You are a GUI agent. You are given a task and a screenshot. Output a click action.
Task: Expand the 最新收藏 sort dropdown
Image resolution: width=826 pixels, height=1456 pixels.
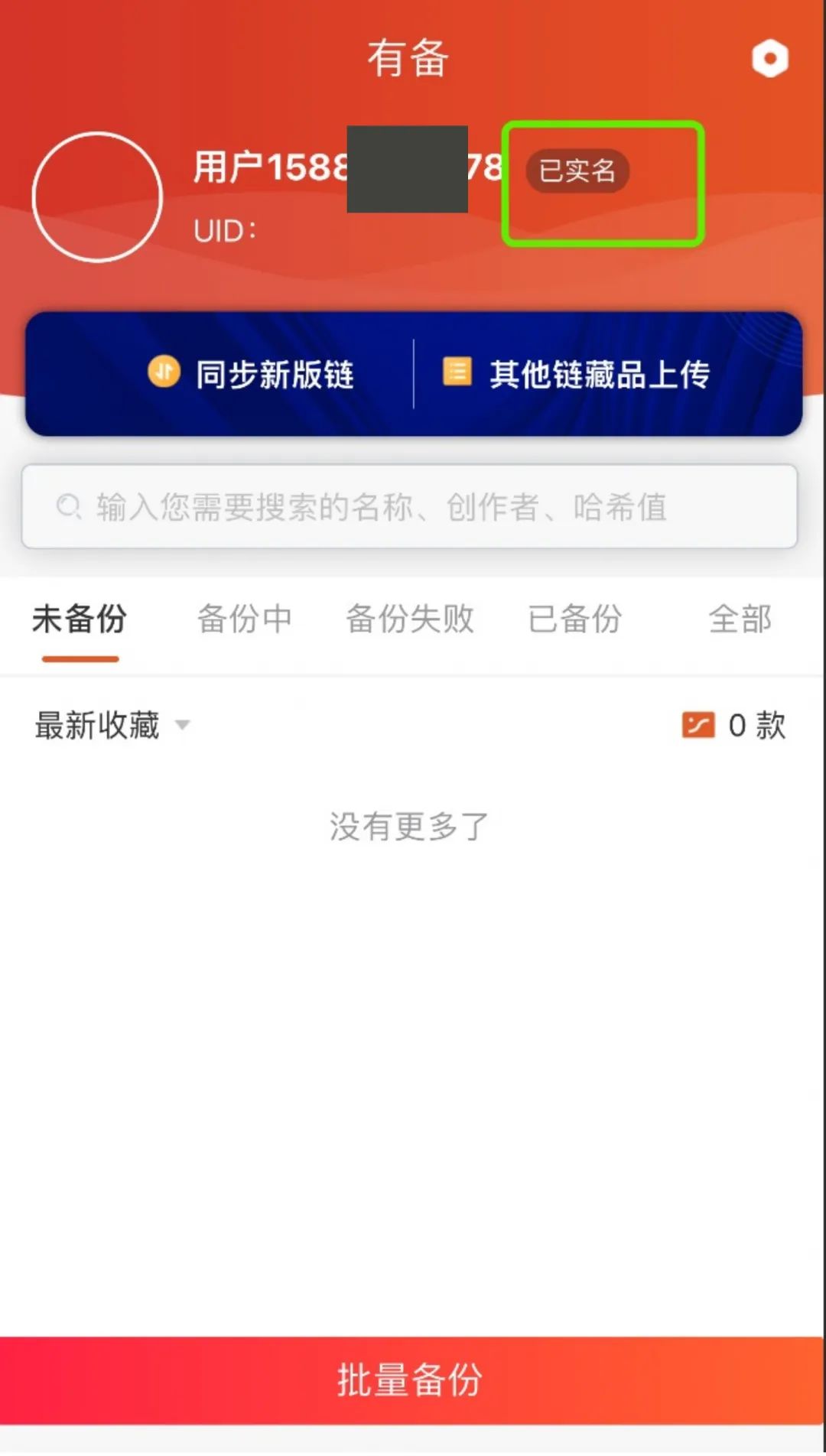click(x=112, y=725)
